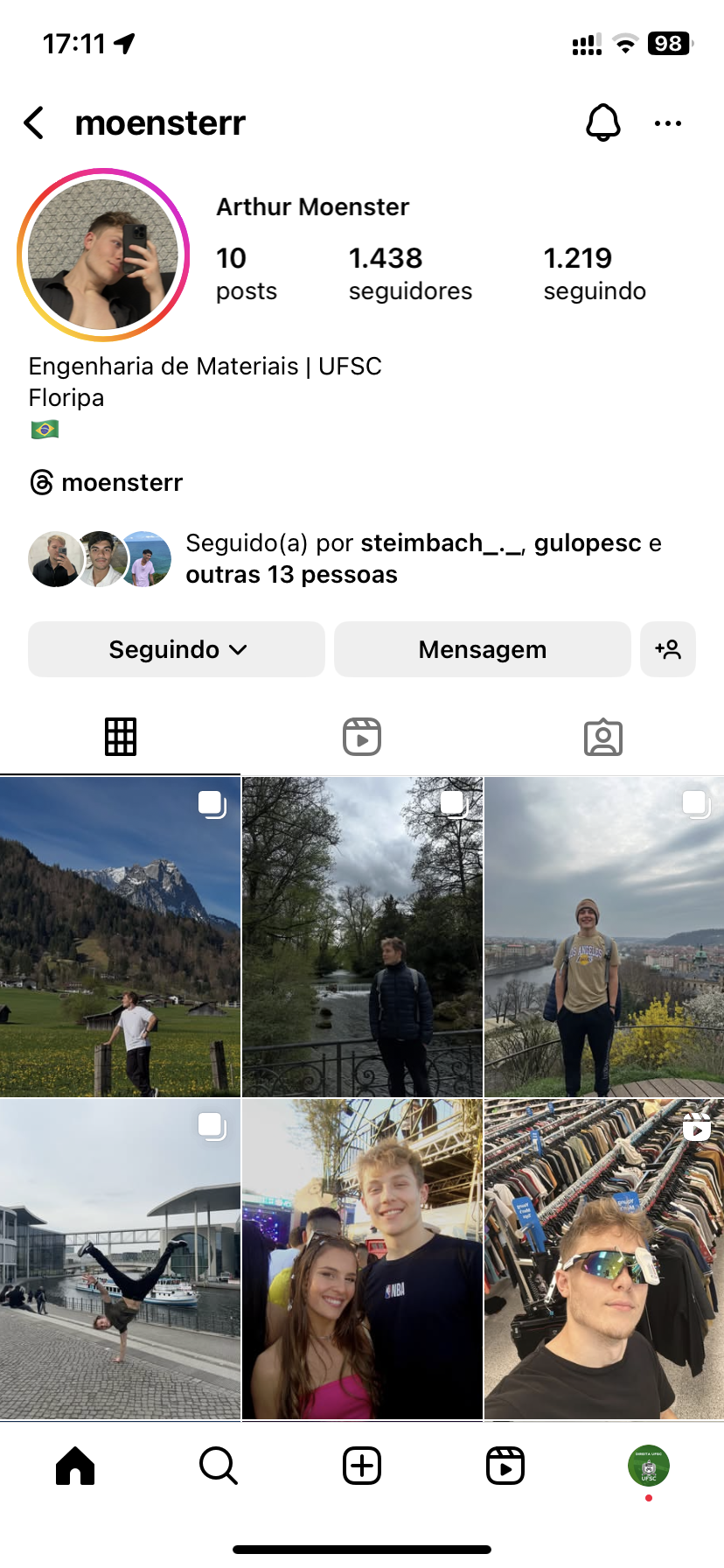Create a new post with plus button
Viewport: 724px width, 1568px height.
coord(362,1466)
